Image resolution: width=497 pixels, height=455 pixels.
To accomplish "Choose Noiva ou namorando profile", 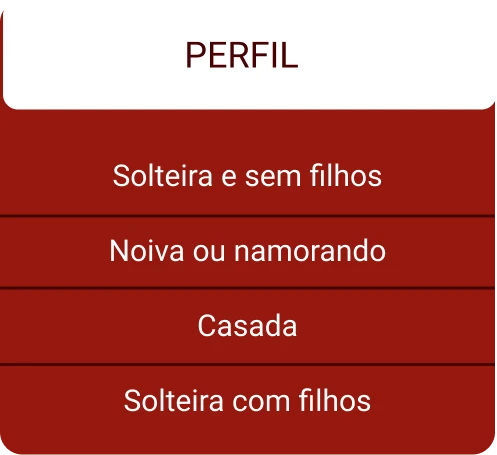I will click(x=247, y=251).
